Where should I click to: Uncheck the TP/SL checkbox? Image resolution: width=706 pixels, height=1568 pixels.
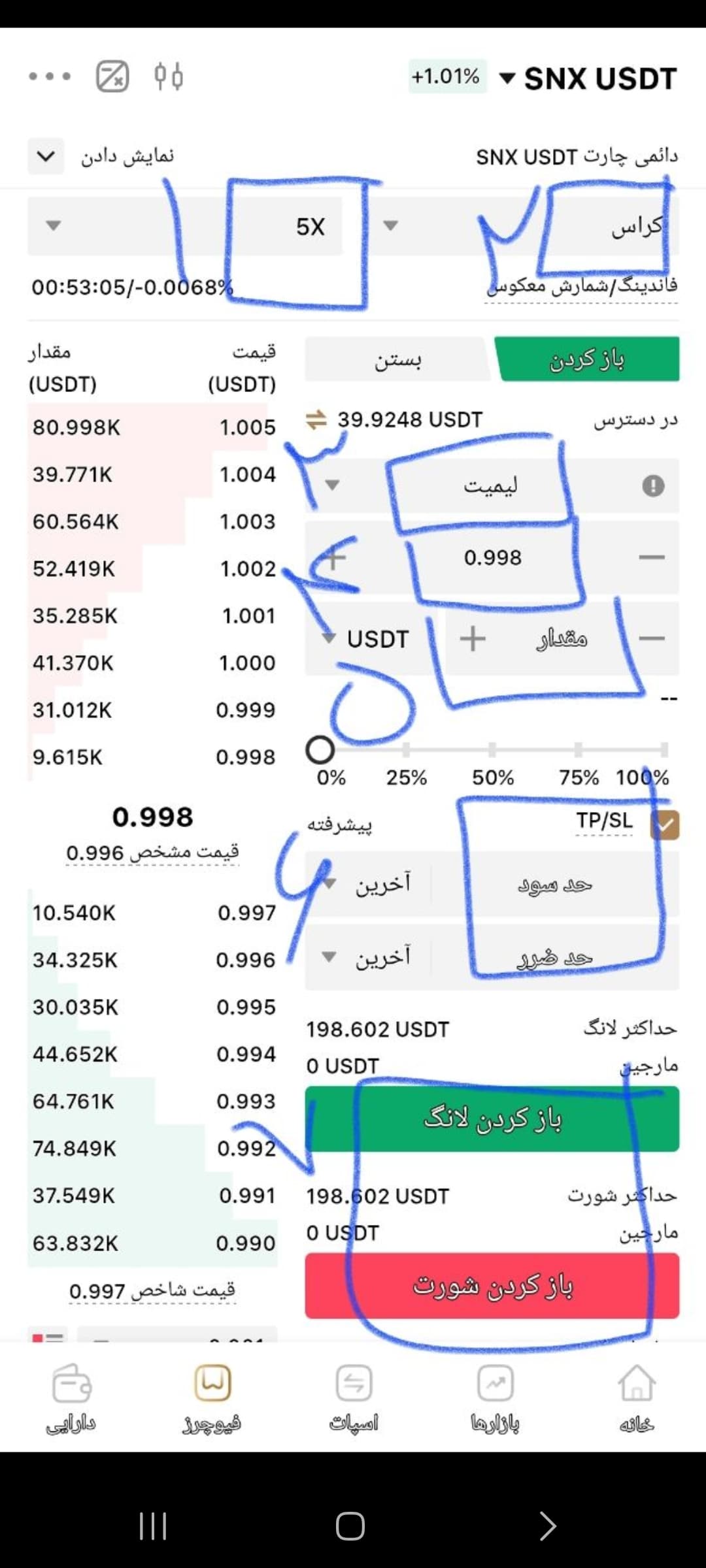click(x=665, y=825)
